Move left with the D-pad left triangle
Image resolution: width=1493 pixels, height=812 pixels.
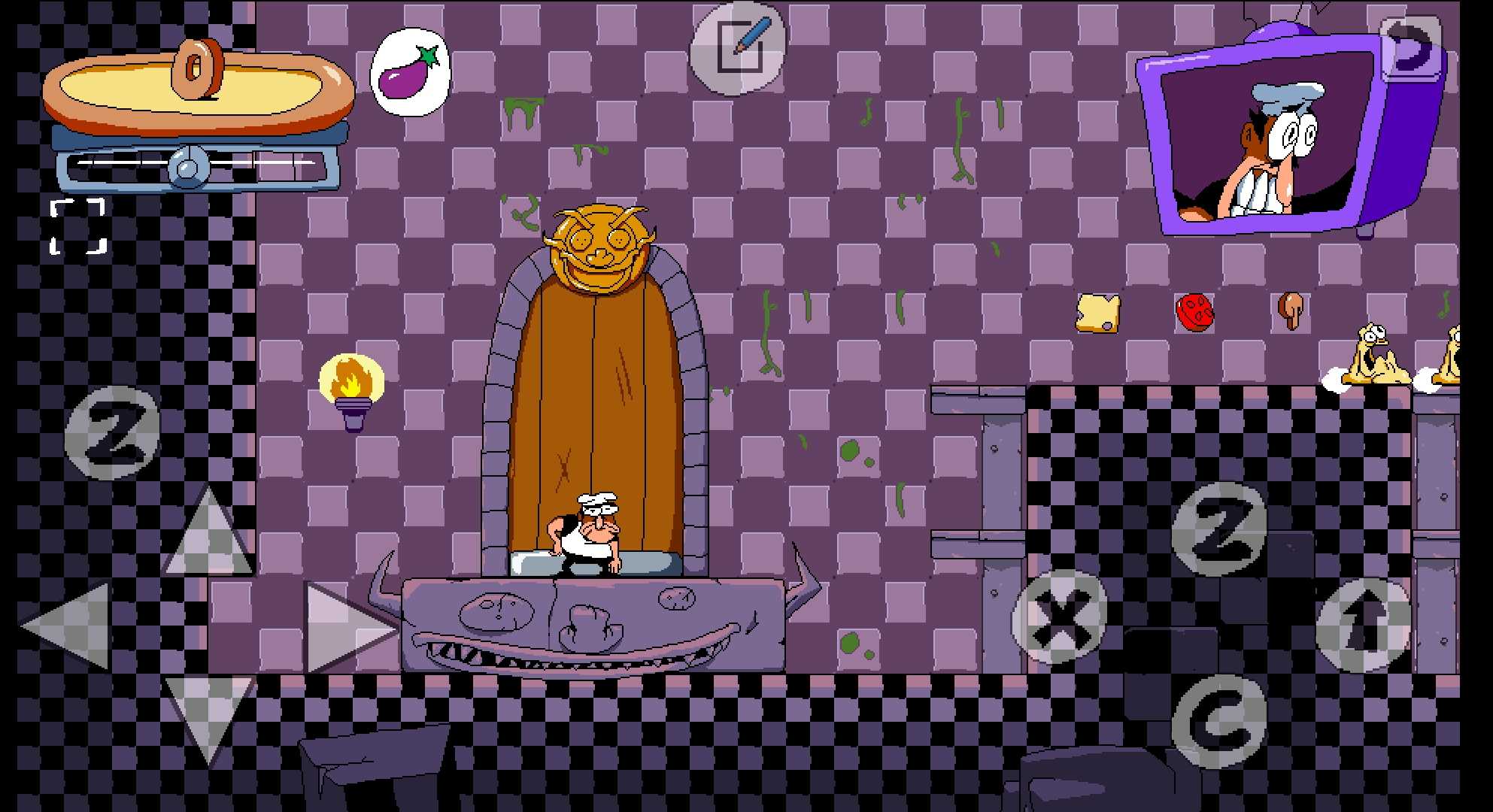pos(69,626)
